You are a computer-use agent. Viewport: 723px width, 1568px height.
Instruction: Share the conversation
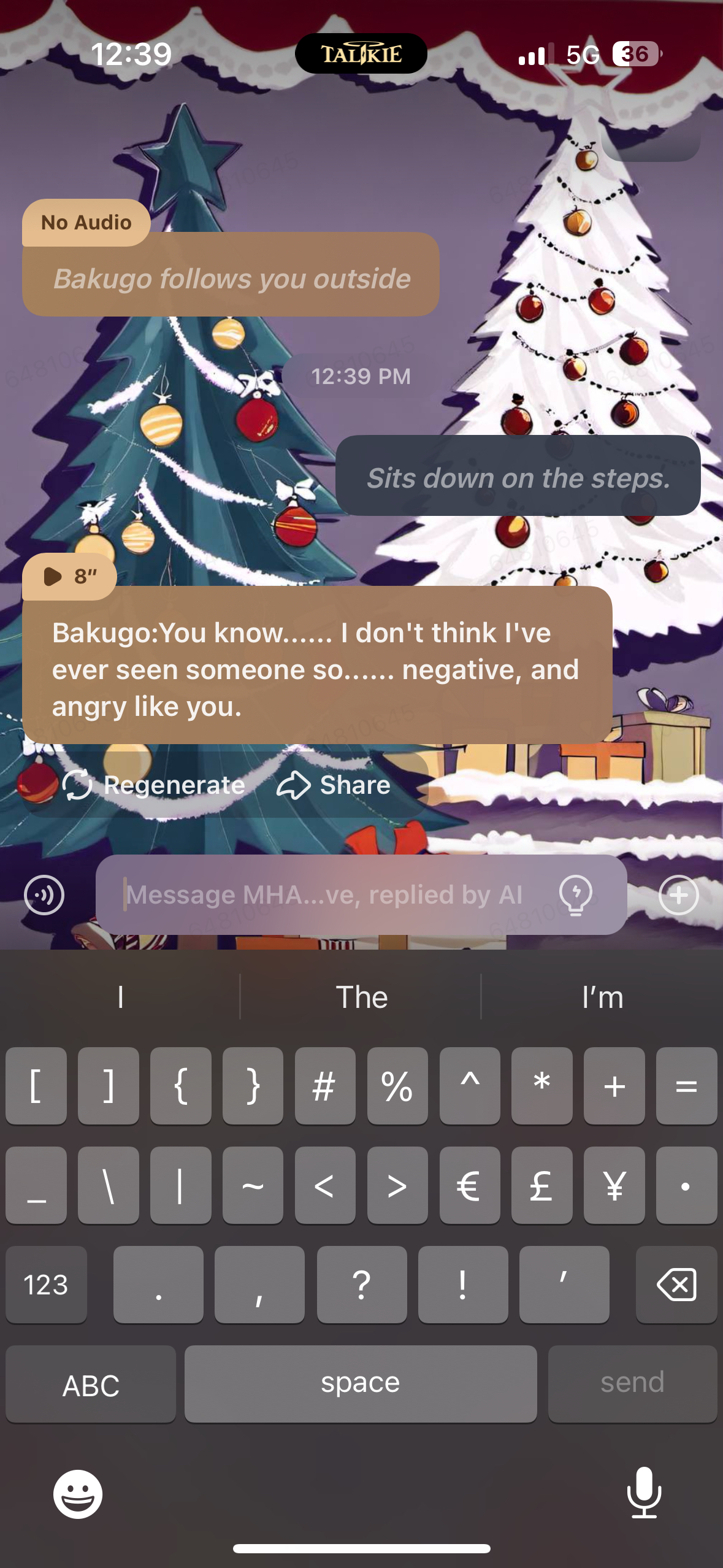click(334, 785)
